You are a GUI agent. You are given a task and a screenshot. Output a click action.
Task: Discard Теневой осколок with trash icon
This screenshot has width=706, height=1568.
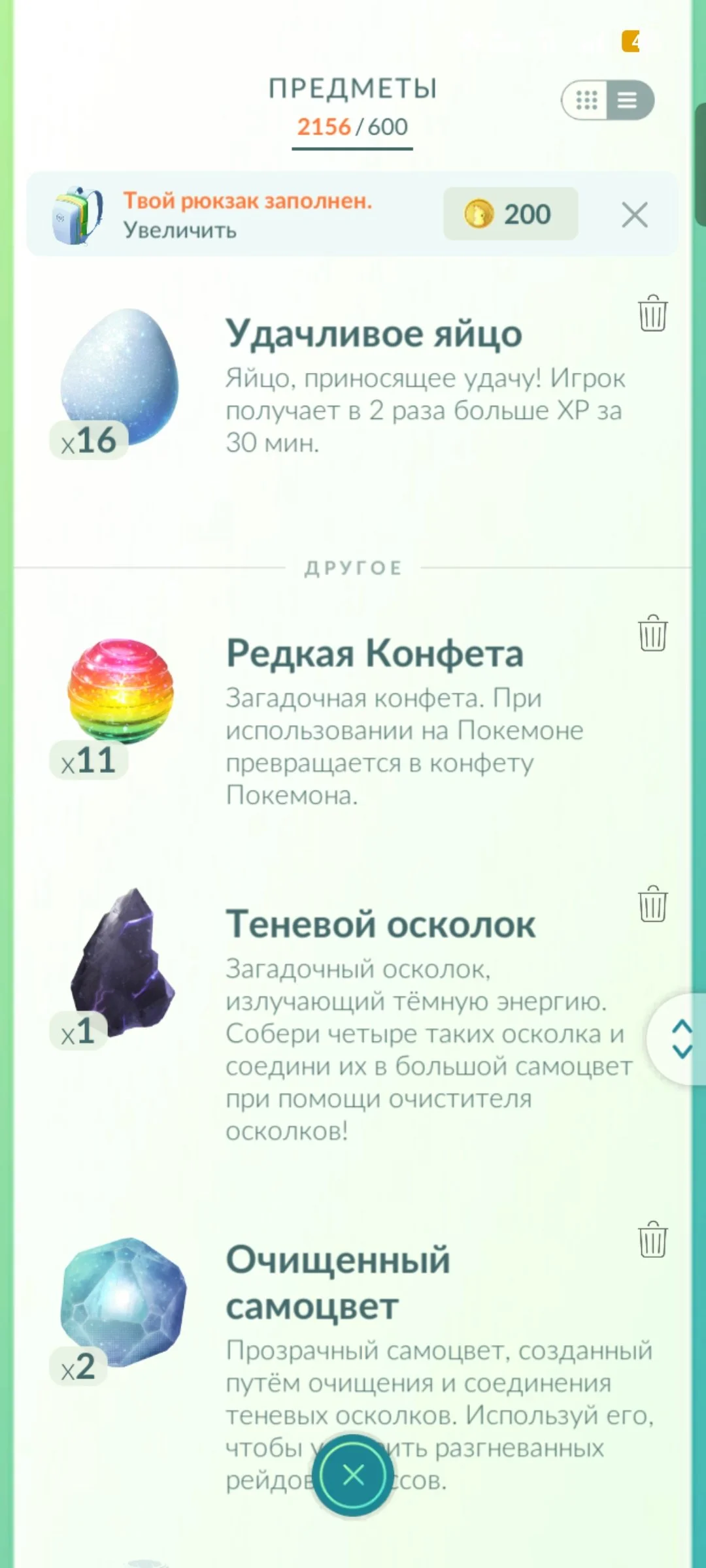point(652,904)
